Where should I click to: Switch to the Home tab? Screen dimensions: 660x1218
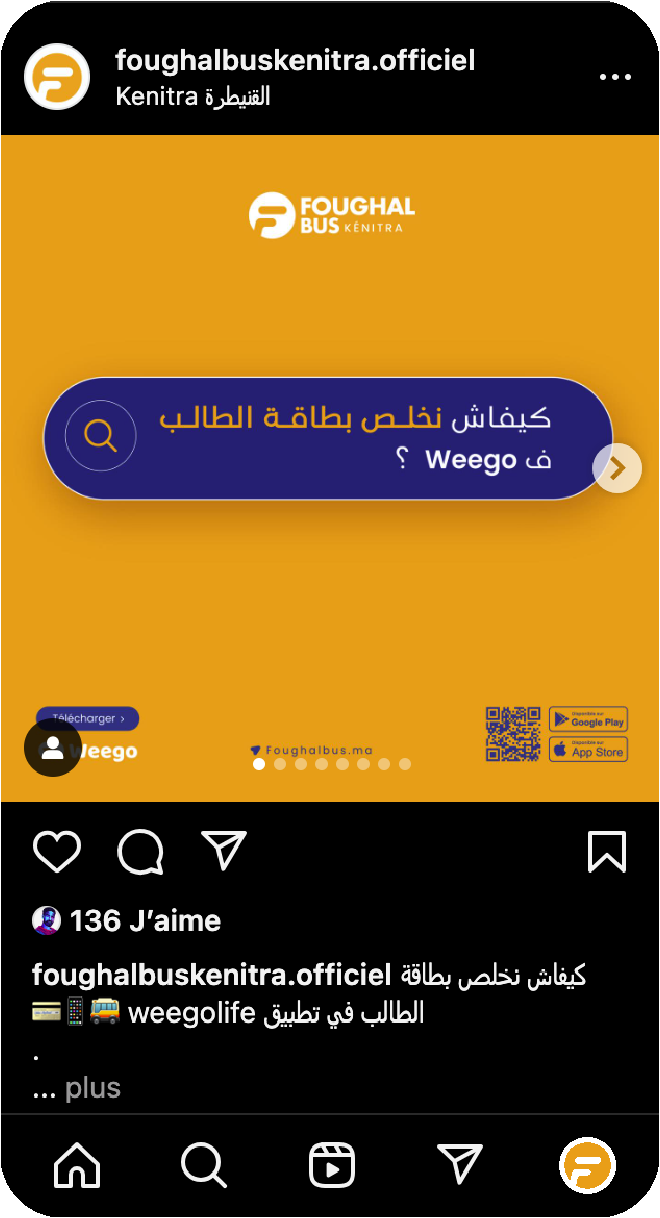(x=77, y=1165)
